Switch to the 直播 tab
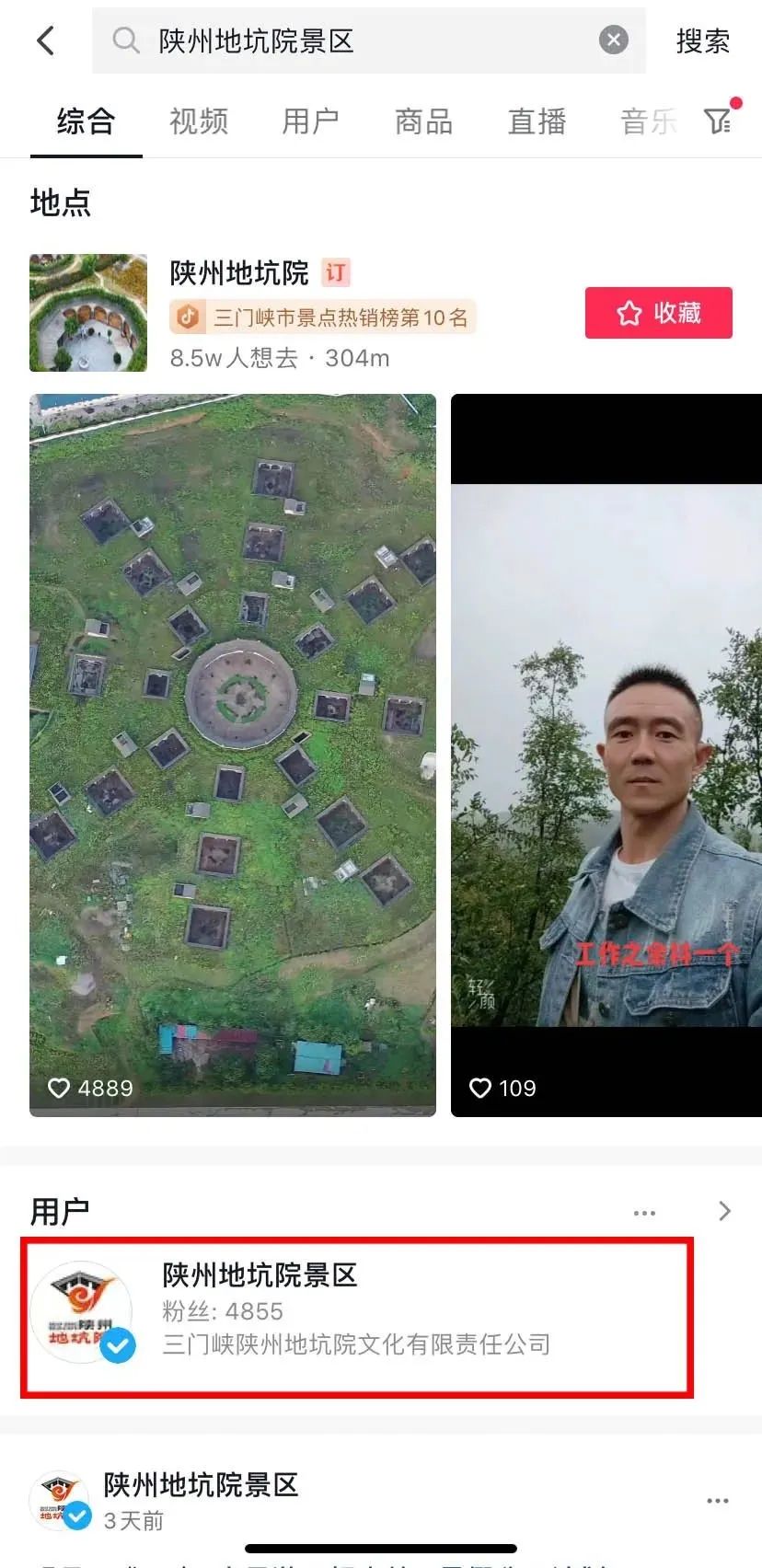This screenshot has height=1568, width=762. point(537,121)
